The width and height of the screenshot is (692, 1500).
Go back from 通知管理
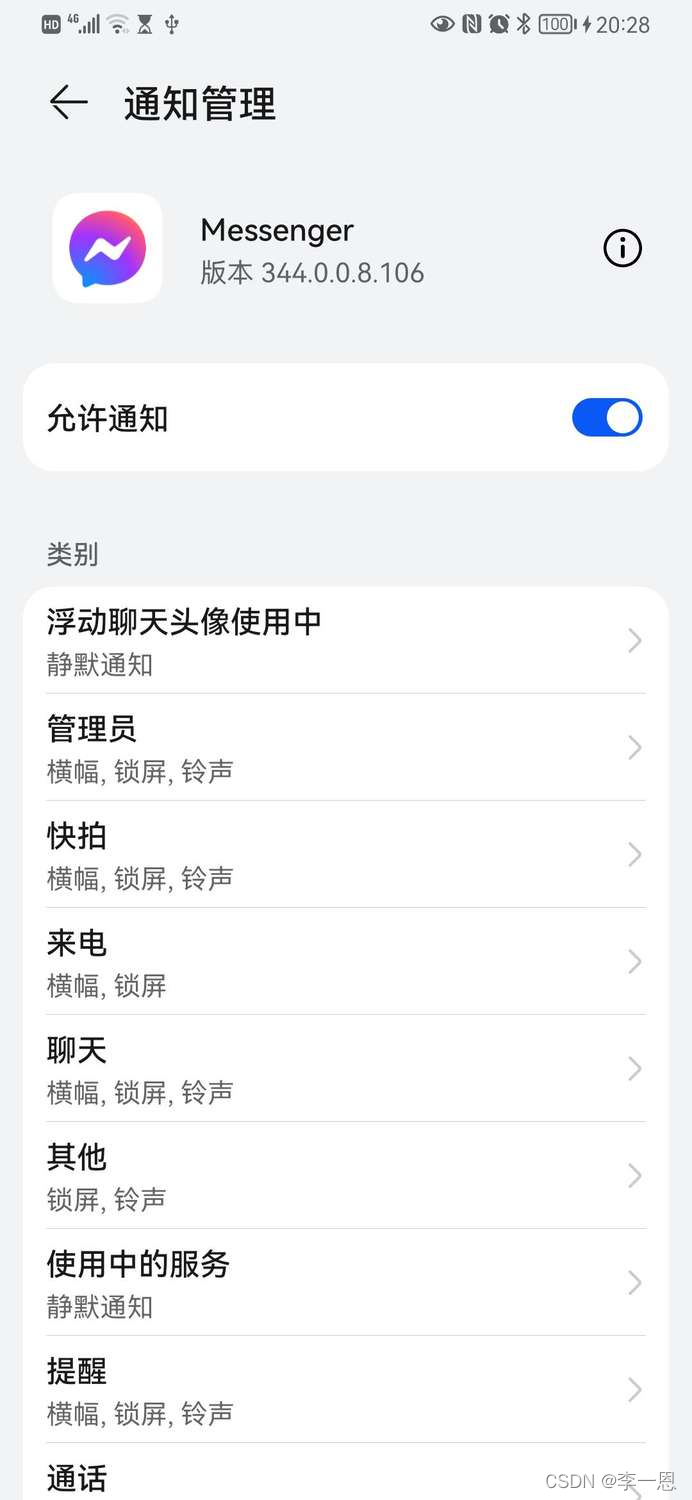pos(68,102)
